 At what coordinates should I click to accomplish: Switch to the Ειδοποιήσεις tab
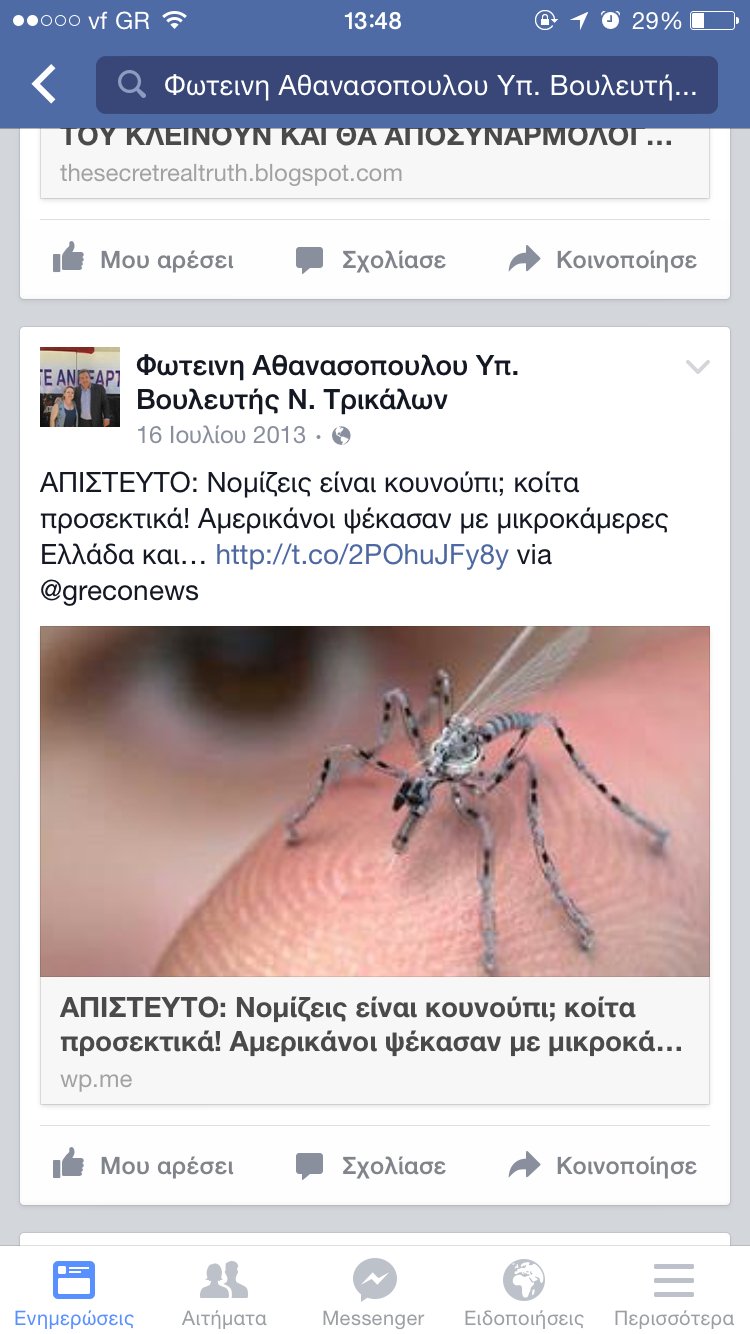click(524, 1292)
